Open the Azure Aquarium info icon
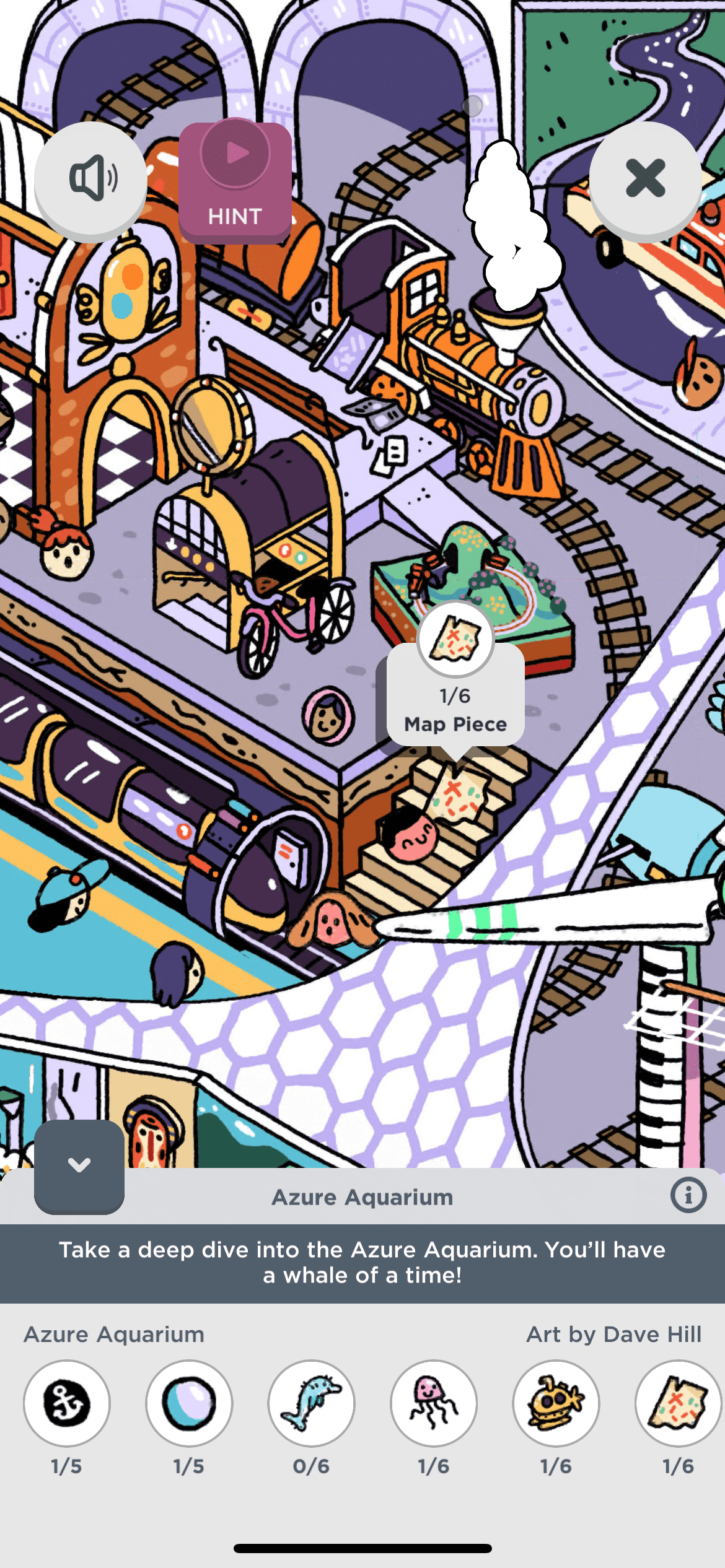The height and width of the screenshot is (1568, 725). pos(688,1195)
